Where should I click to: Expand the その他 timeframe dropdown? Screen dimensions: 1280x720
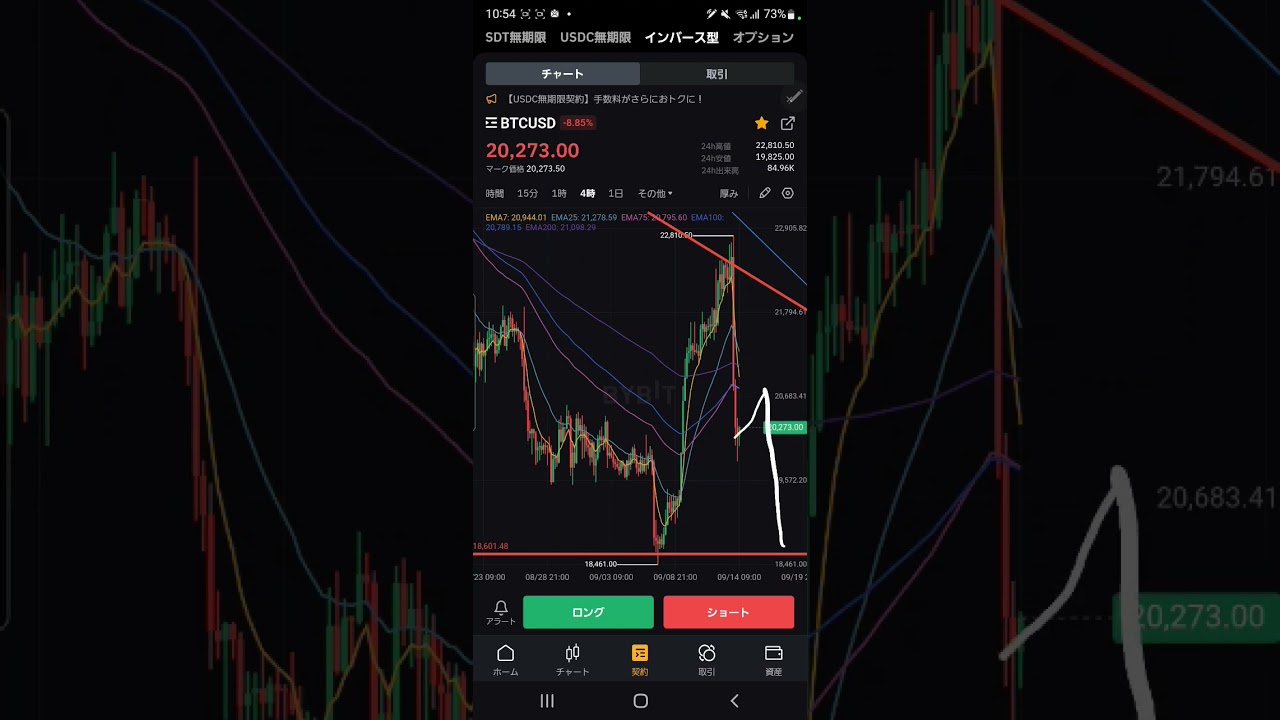(x=655, y=194)
